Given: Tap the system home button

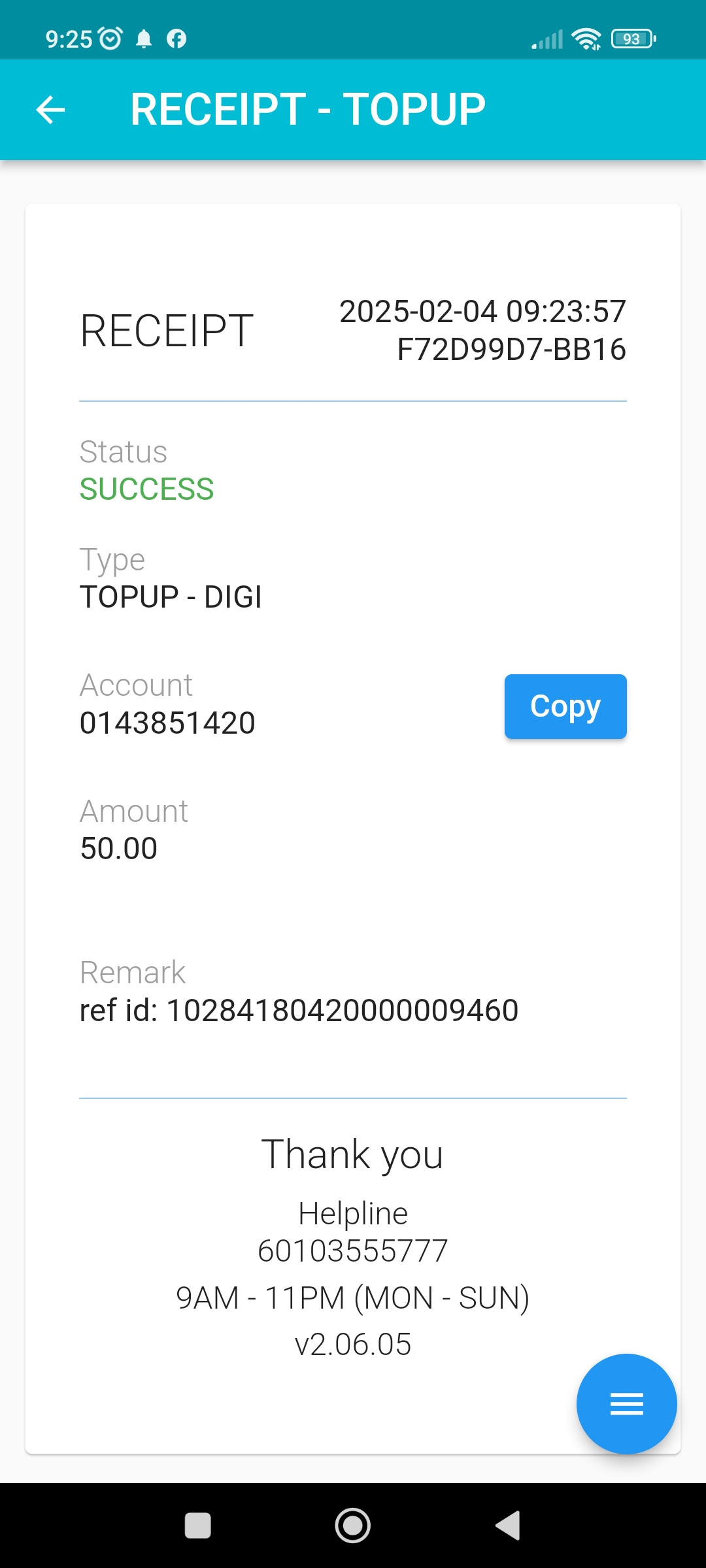Looking at the screenshot, I should pos(353,1526).
